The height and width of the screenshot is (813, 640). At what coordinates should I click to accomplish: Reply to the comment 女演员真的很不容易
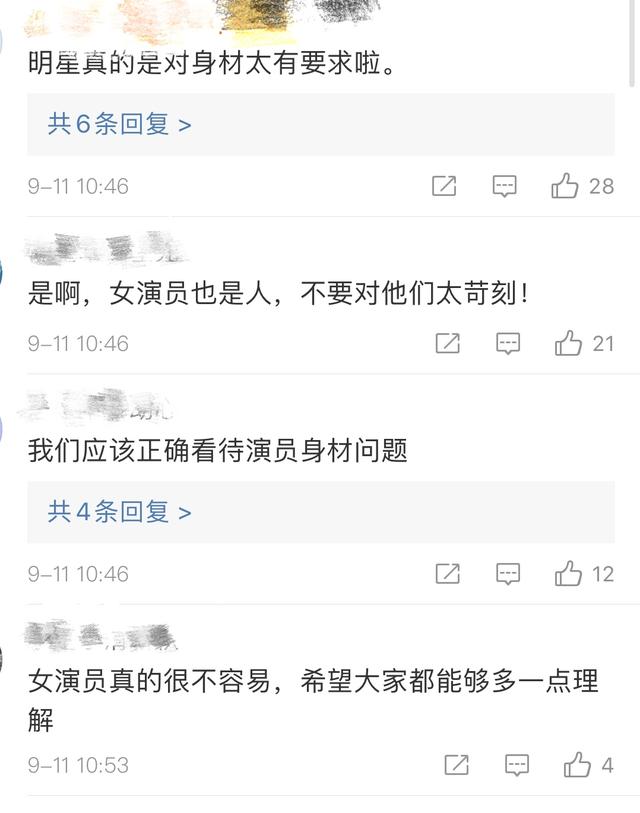pos(517,766)
